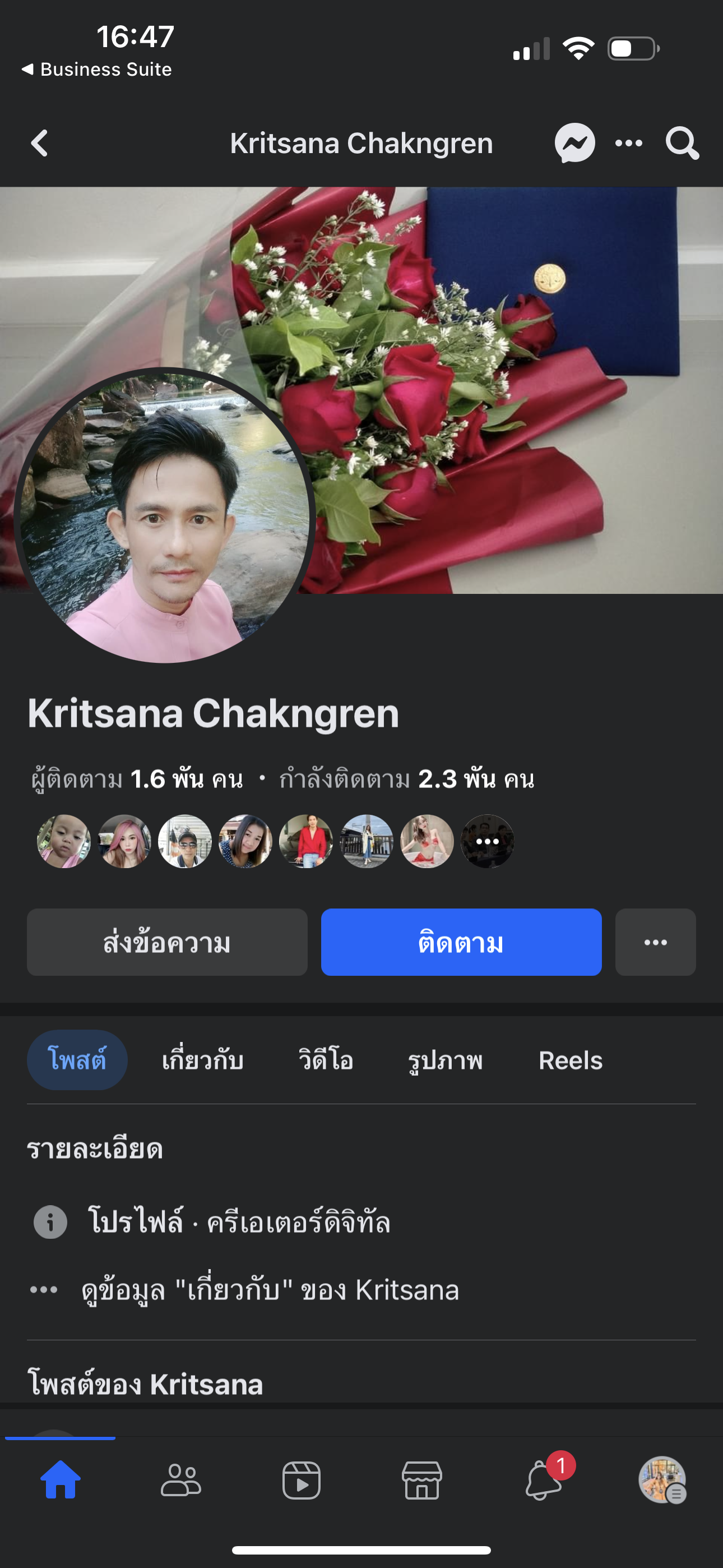Open more actions beside the ติดตาม button

pos(655,942)
